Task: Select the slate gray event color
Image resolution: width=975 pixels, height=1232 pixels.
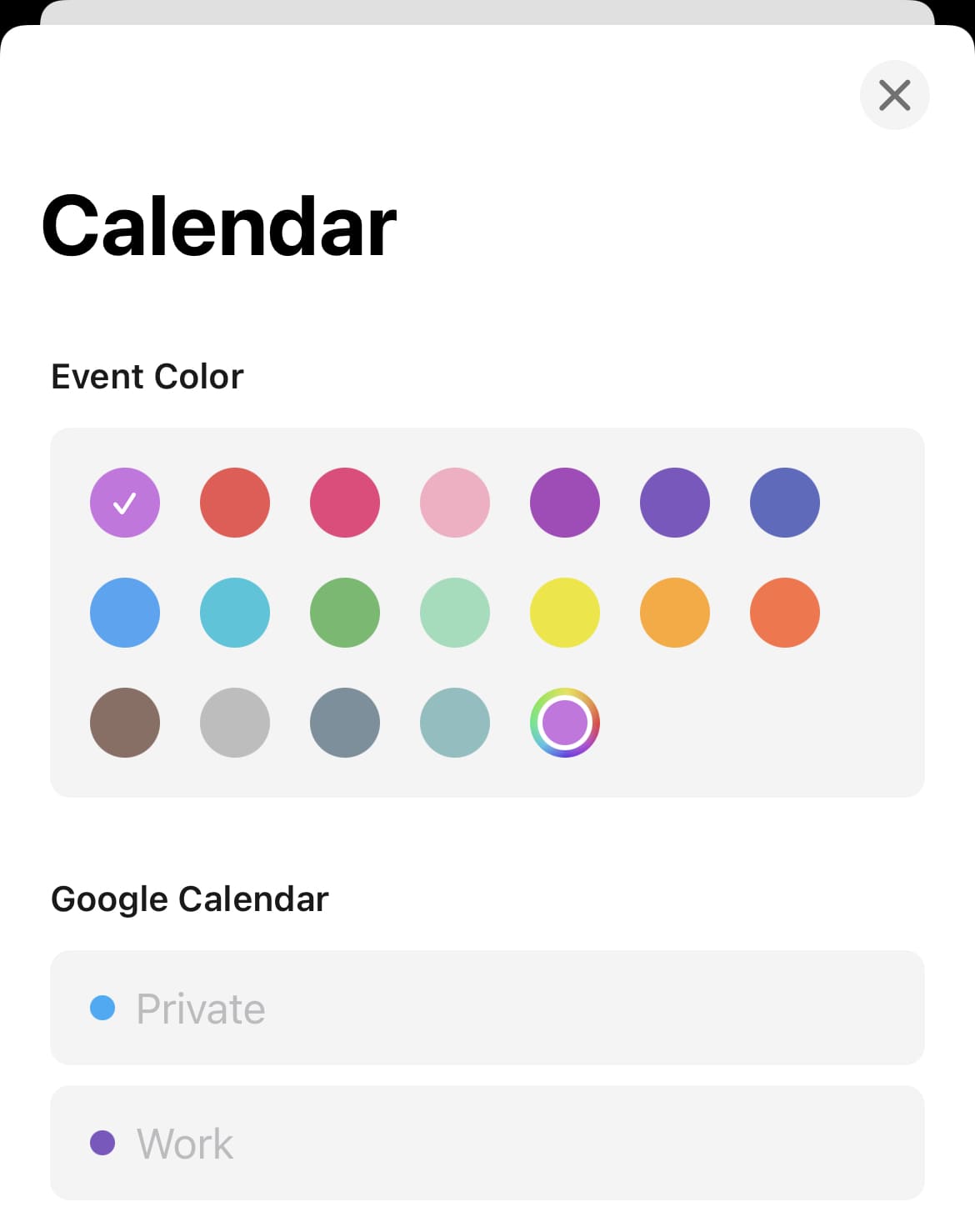Action: click(x=345, y=723)
